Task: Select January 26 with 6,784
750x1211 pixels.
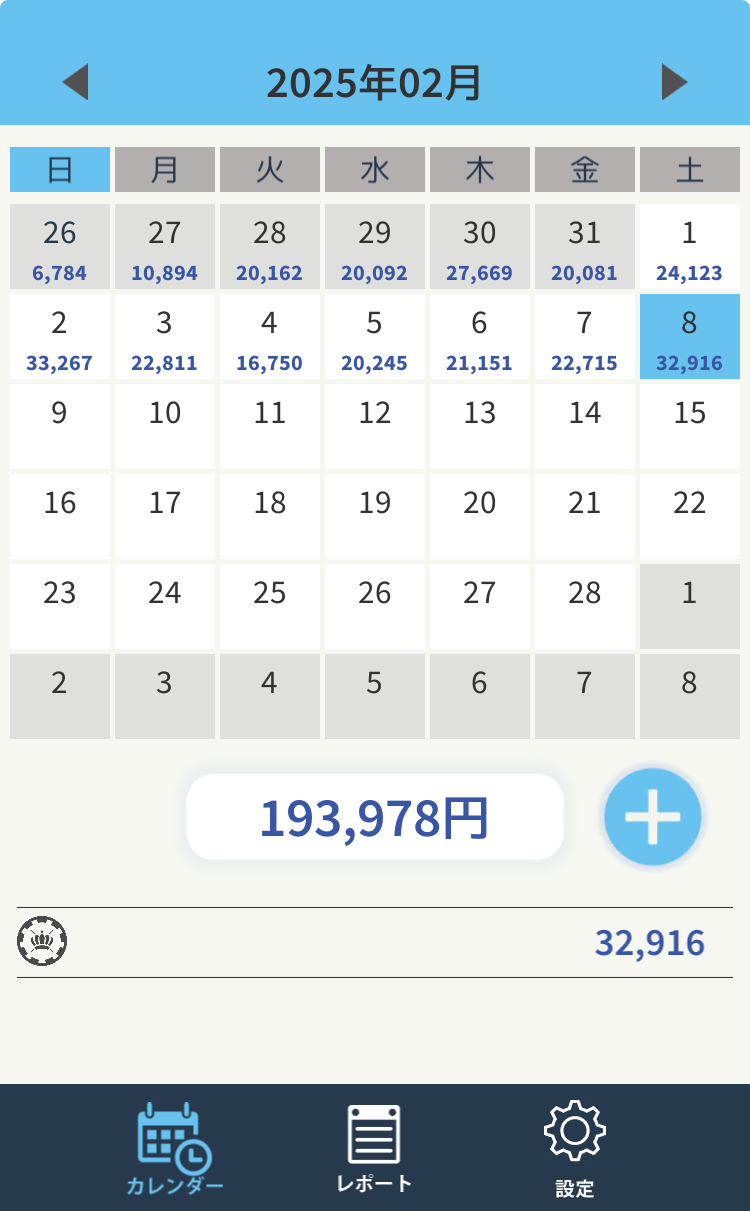Action: pyautogui.click(x=60, y=247)
